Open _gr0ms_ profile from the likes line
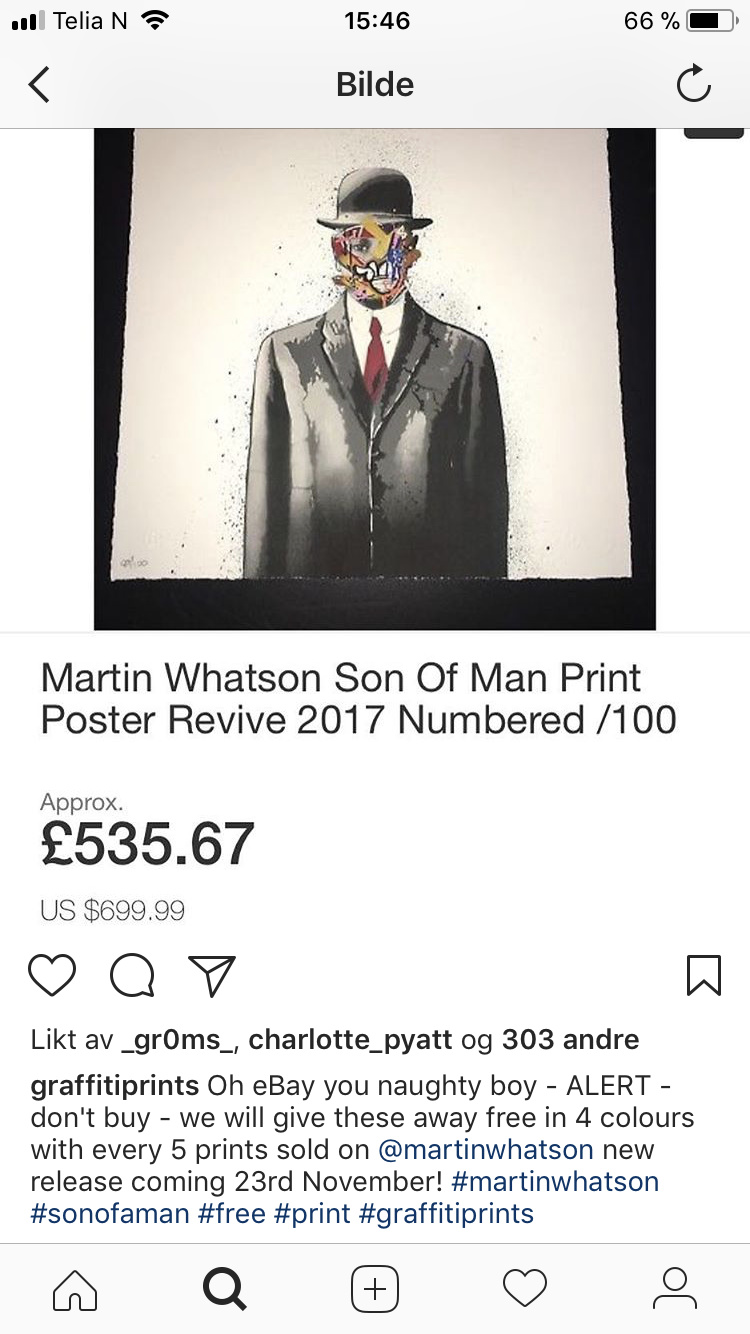Screen dimensions: 750x1334 tap(178, 1040)
